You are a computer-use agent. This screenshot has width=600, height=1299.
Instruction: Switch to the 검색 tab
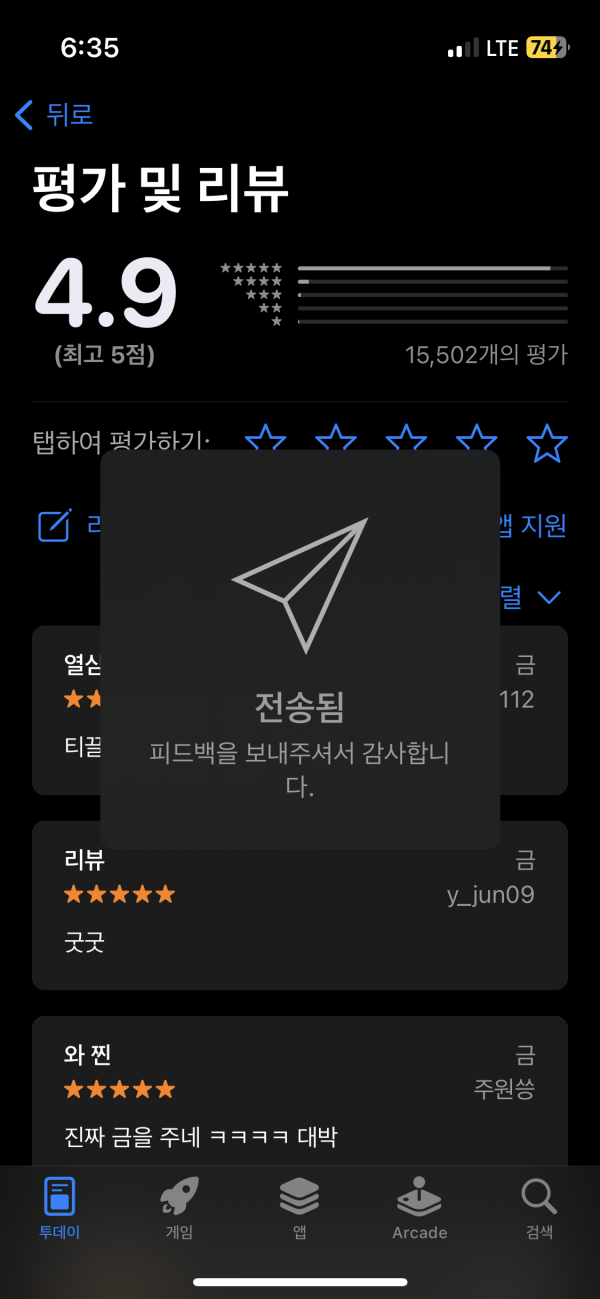coord(539,1208)
